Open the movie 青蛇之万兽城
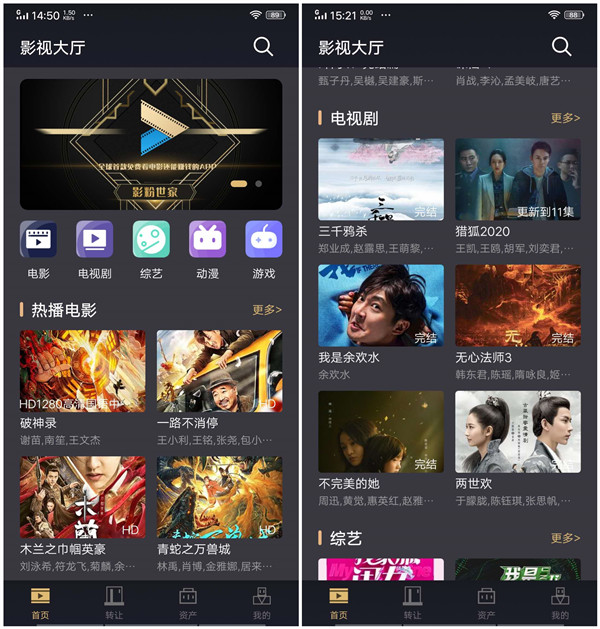600x629 pixels. 219,497
